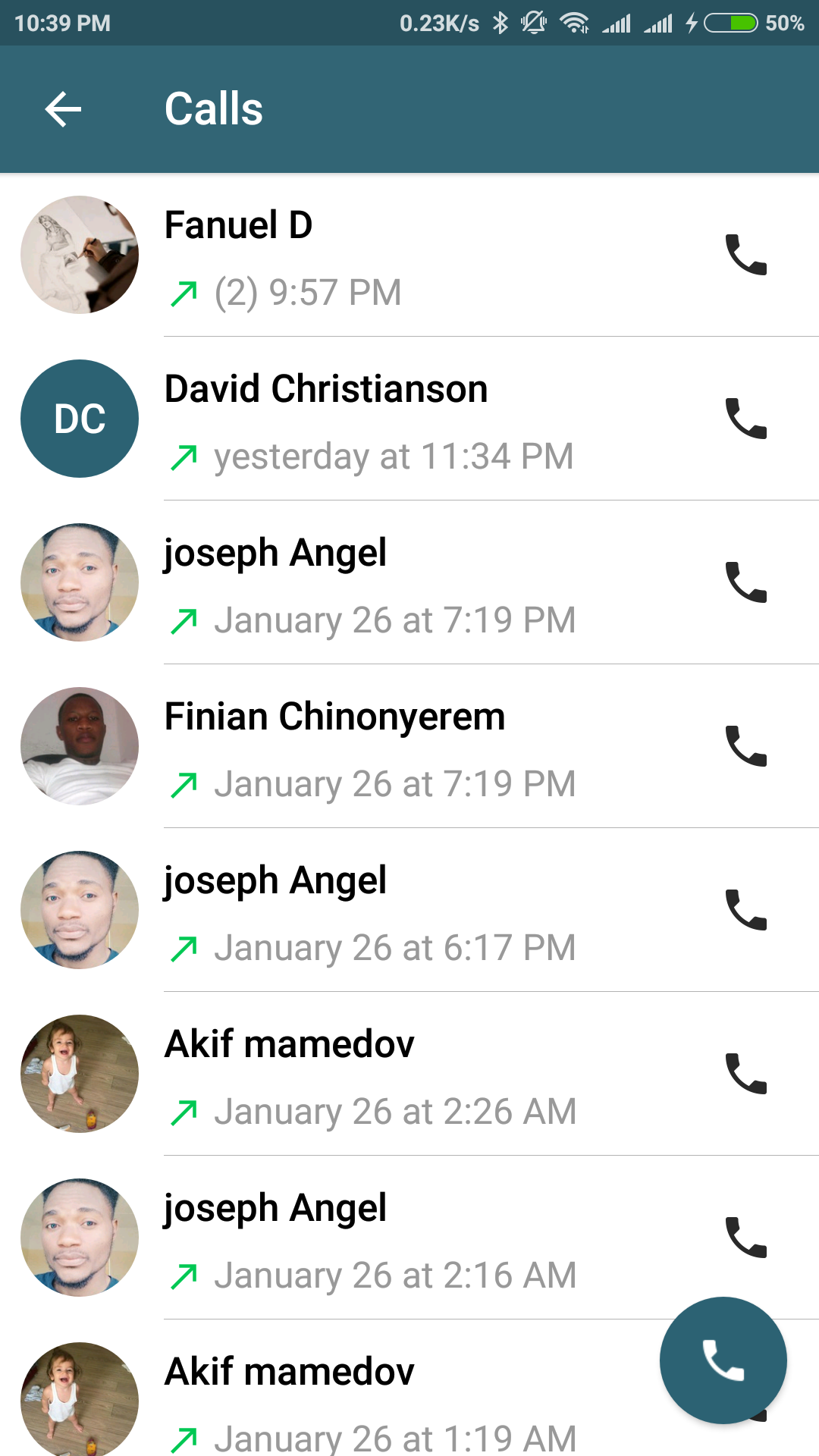Call Finian Chinonyerem via the phone icon

click(746, 746)
